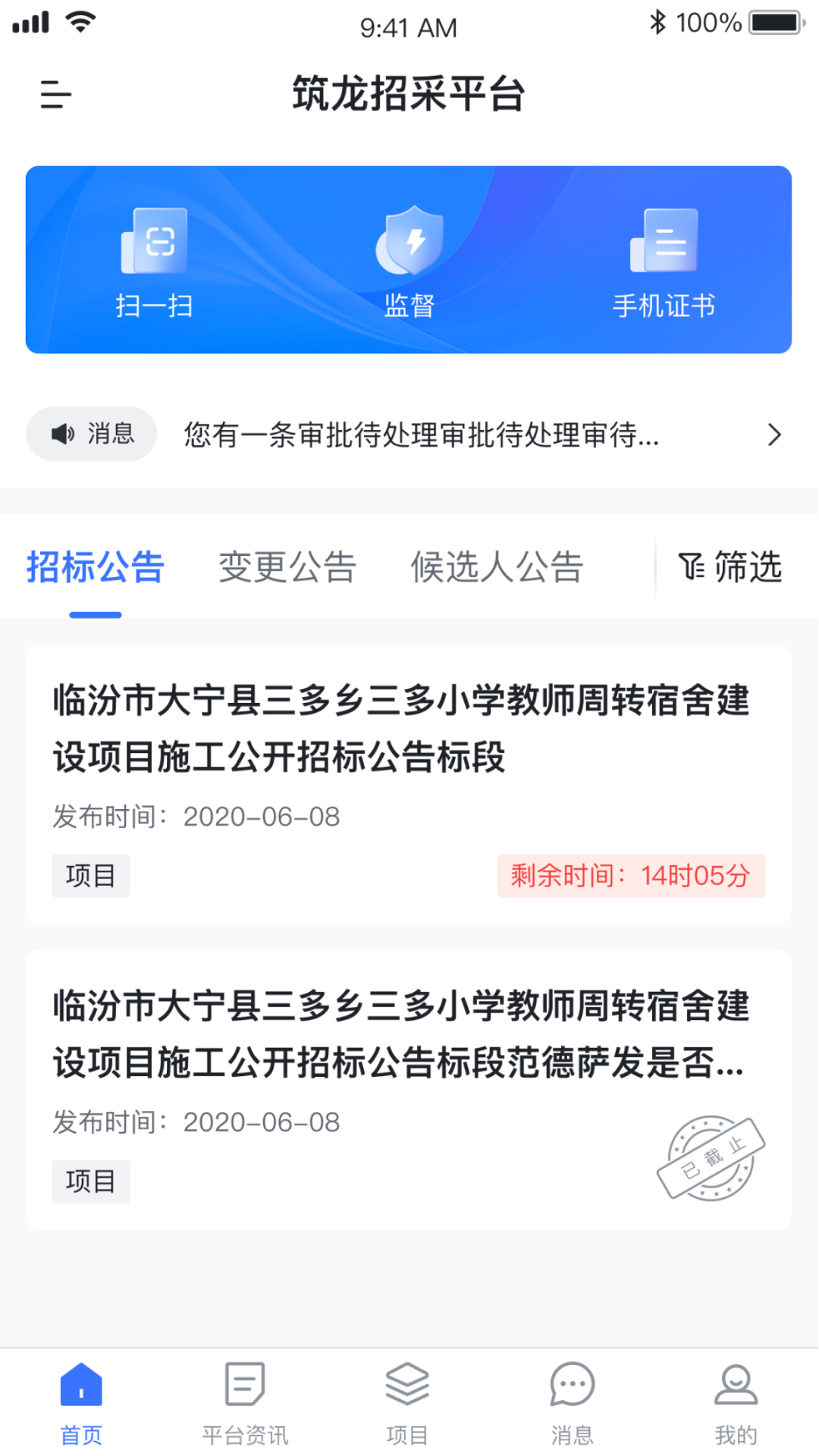Screen dimensions: 819x1456
Task: Expand the message notification details
Action: point(773,435)
